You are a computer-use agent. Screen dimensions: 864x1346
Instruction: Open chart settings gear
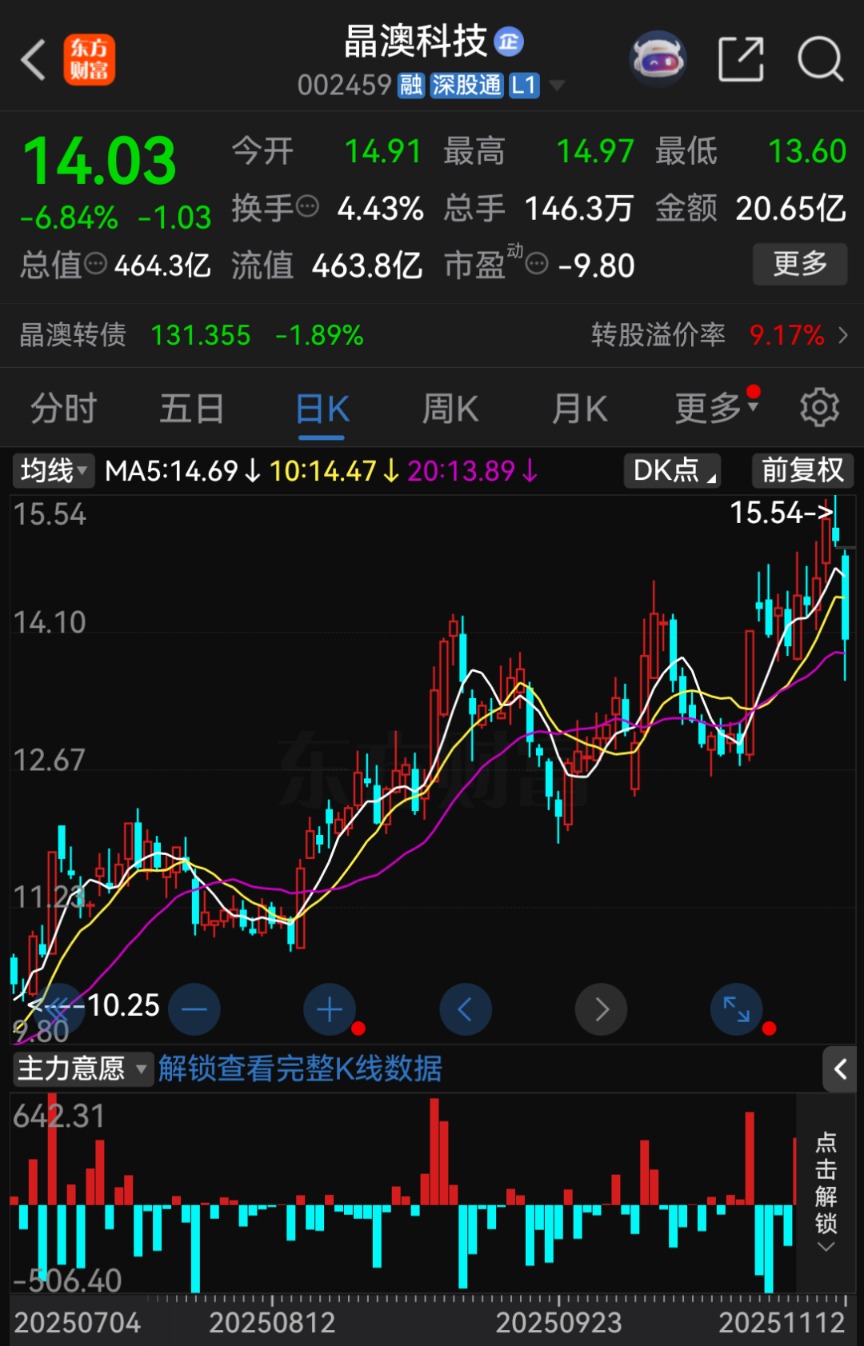[x=819, y=409]
